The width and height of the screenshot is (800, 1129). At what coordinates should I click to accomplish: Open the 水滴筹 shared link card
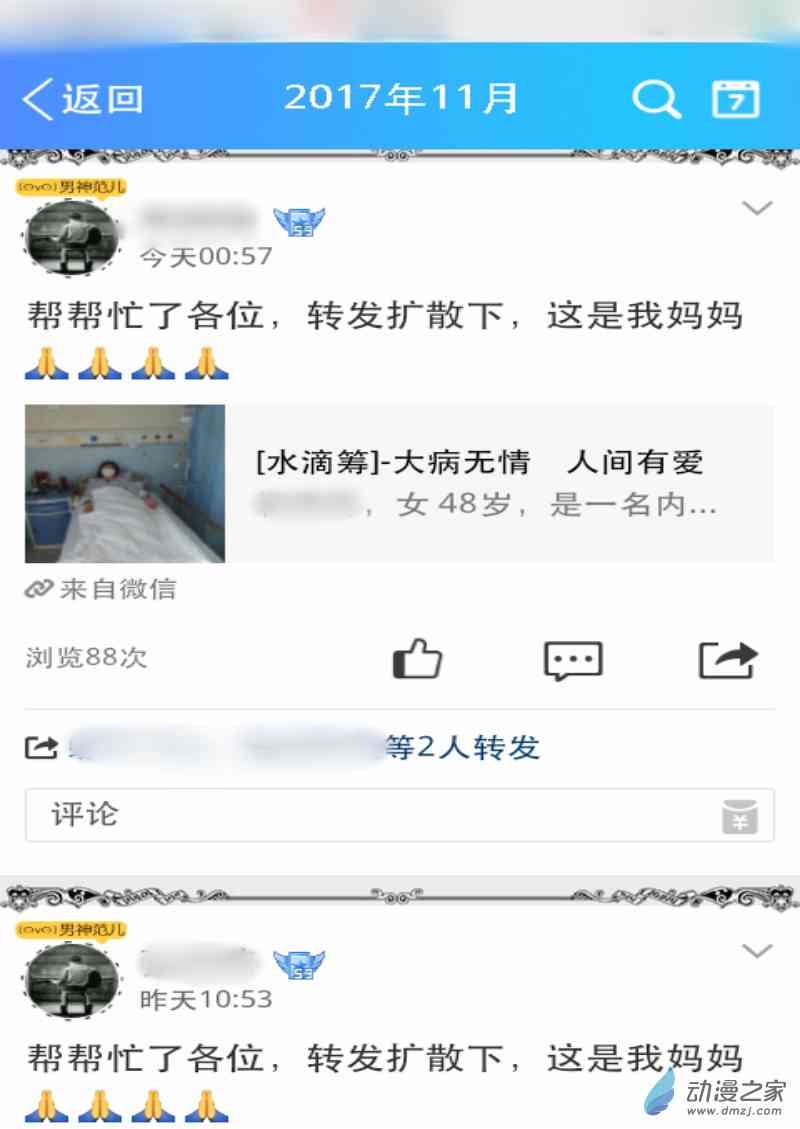coord(399,483)
